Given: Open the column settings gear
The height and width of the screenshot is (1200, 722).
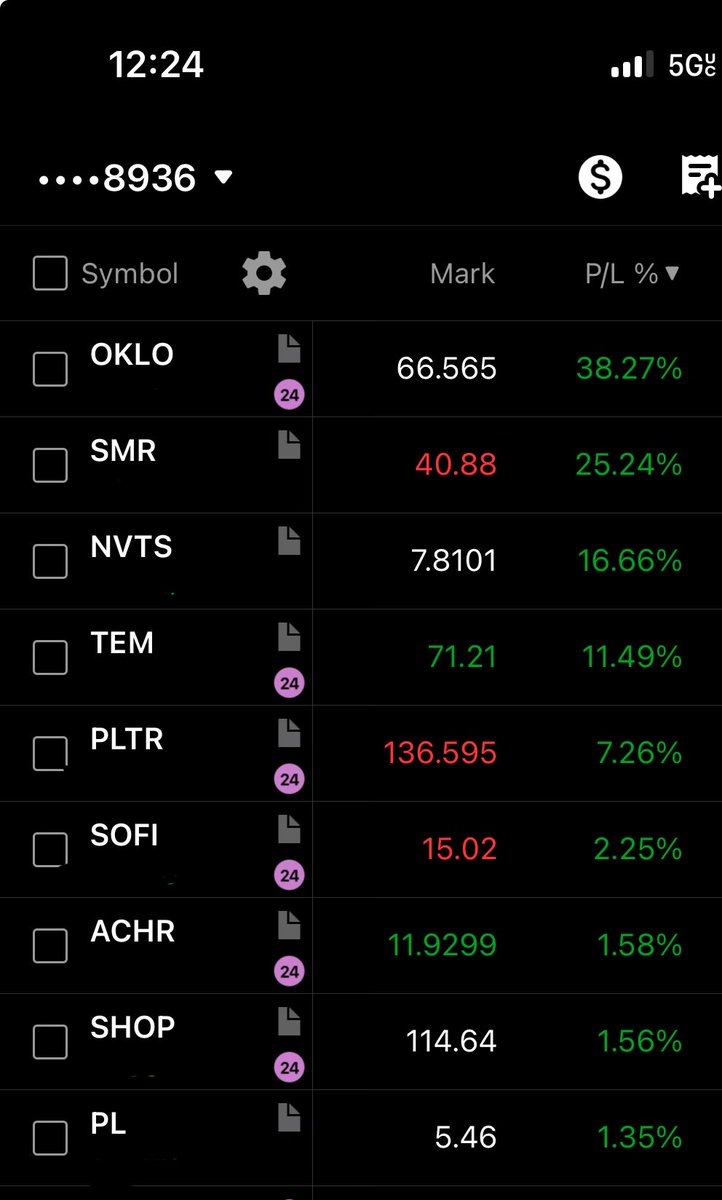Looking at the screenshot, I should pyautogui.click(x=264, y=273).
